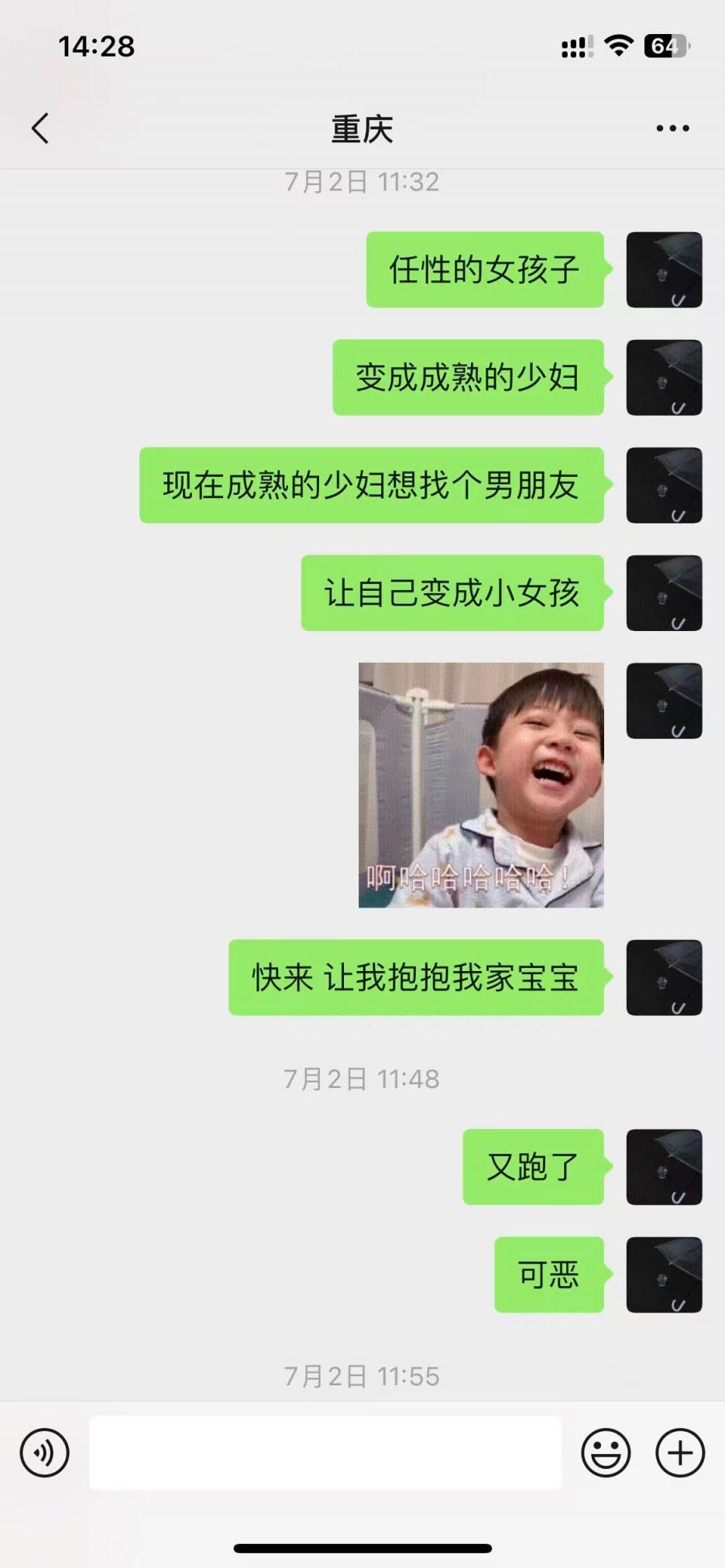Open sender avatar beside 任性的女孩子
This screenshot has height=1568, width=725.
664,269
